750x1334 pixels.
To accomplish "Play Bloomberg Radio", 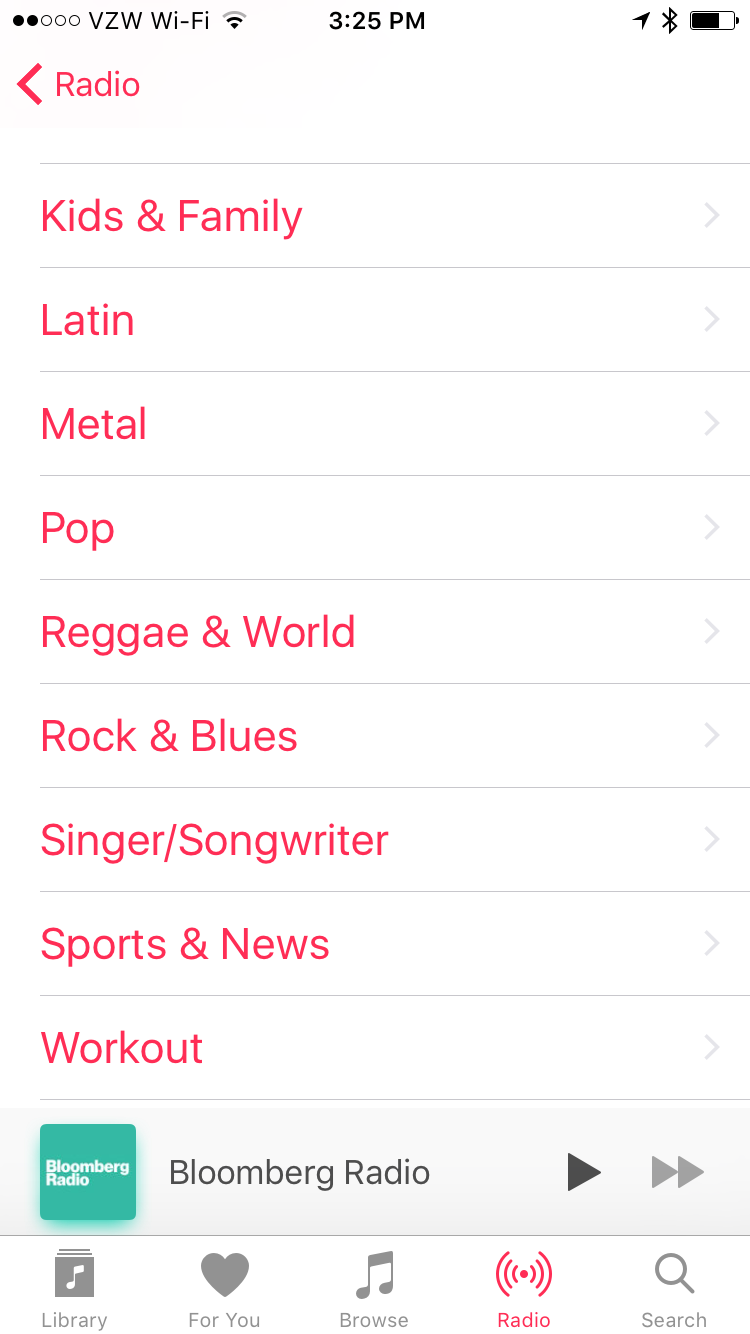I will click(584, 1172).
